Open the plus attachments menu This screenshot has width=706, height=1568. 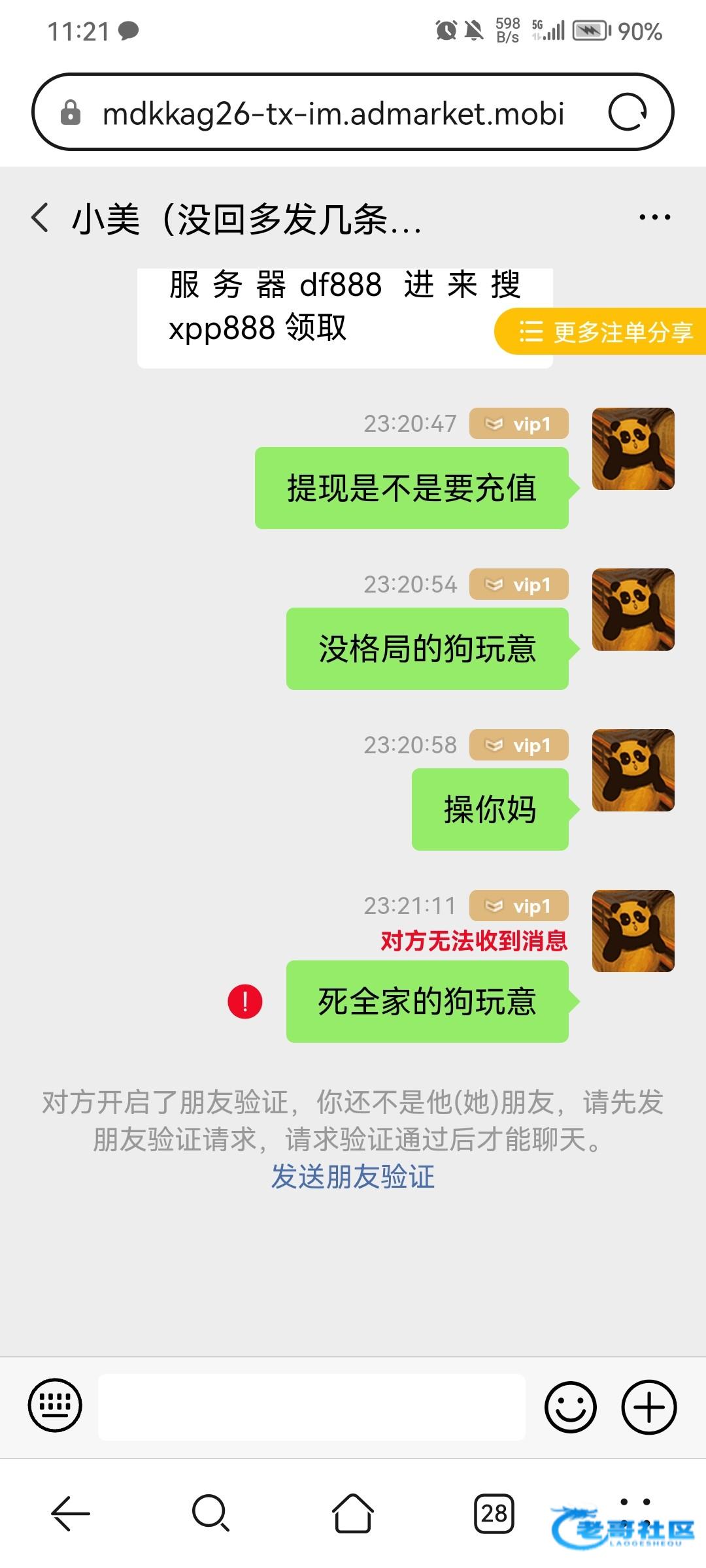coord(648,1407)
